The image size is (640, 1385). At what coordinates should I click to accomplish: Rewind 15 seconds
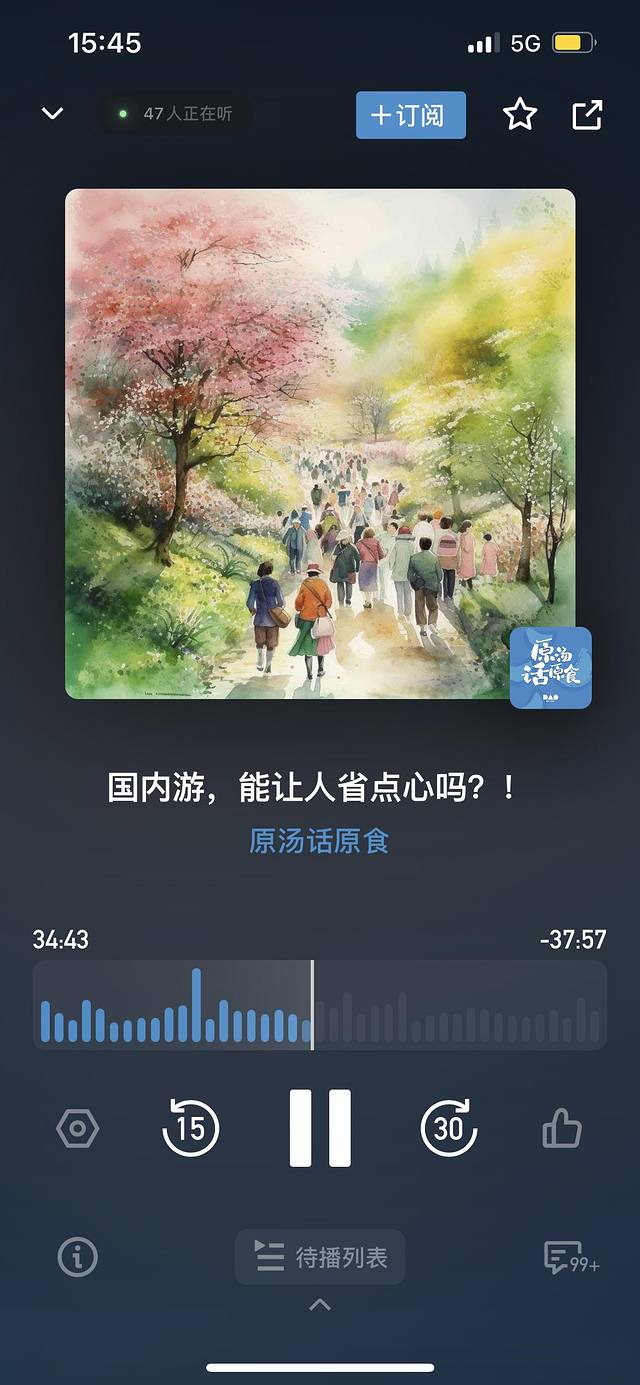(190, 1129)
